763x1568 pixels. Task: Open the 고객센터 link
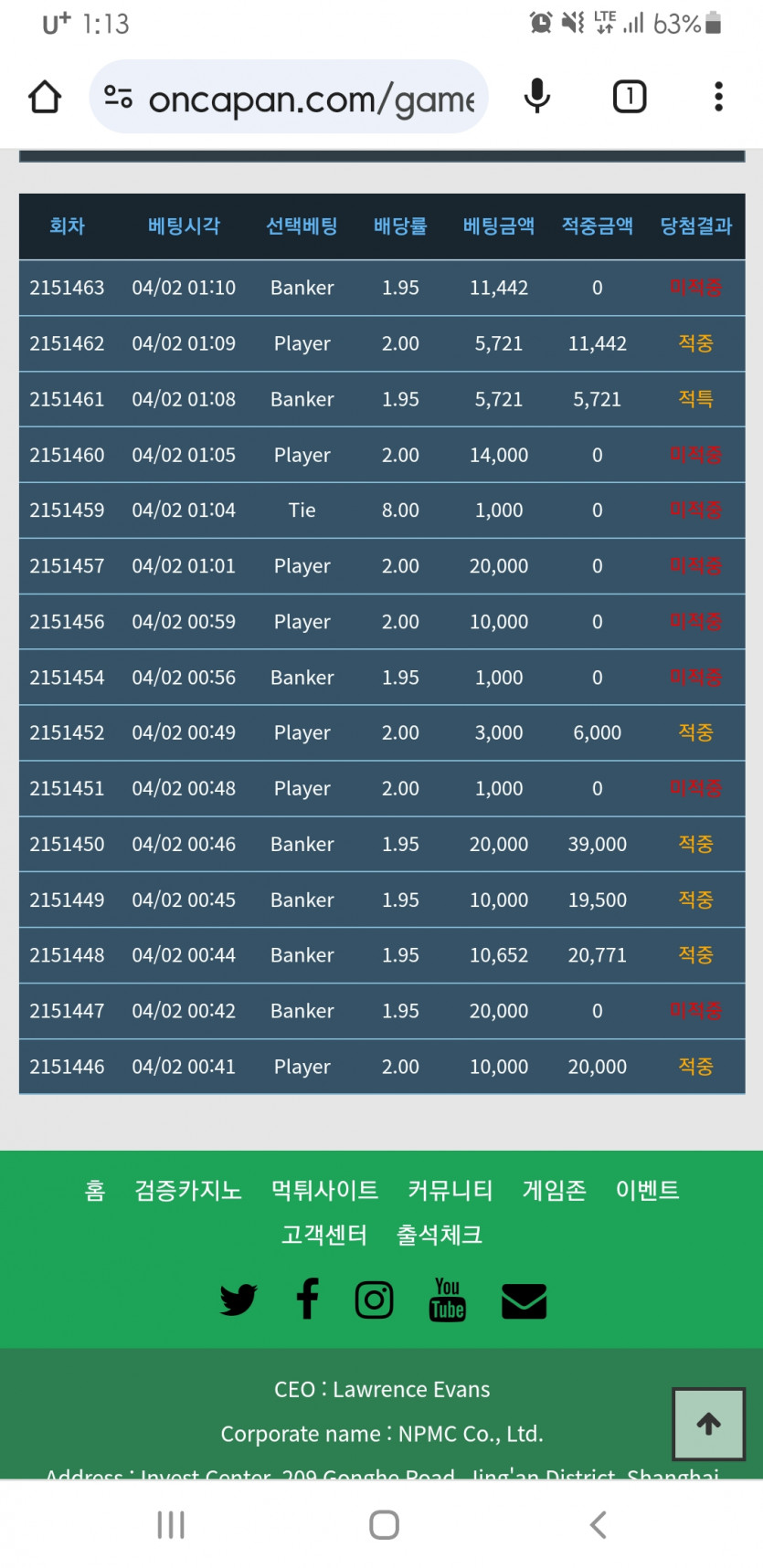click(x=324, y=1235)
